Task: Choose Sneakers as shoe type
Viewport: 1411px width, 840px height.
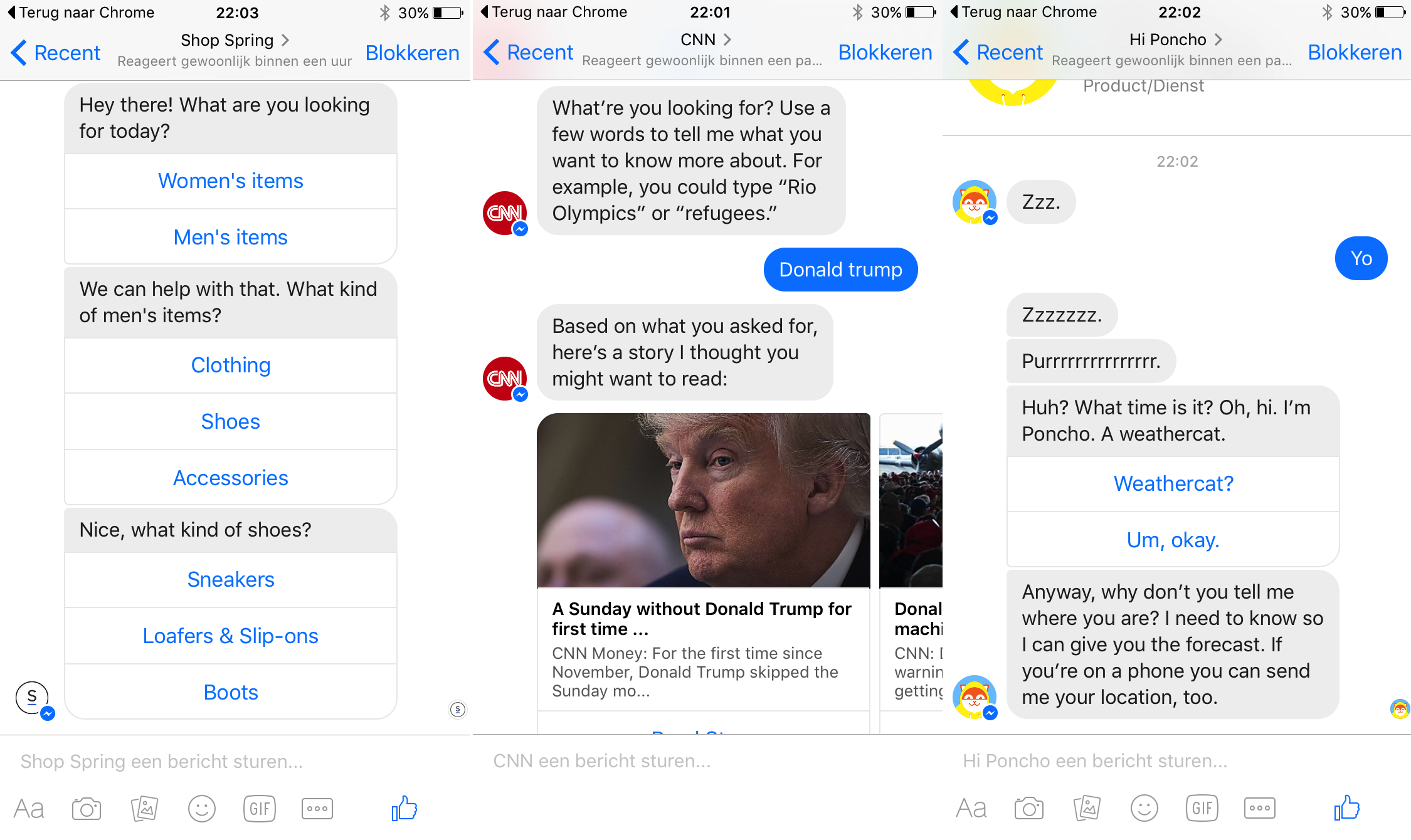Action: pos(230,580)
